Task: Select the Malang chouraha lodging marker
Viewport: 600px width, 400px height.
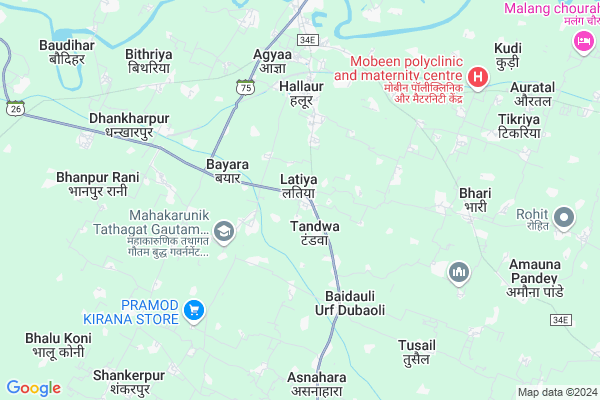Action: coord(580,42)
